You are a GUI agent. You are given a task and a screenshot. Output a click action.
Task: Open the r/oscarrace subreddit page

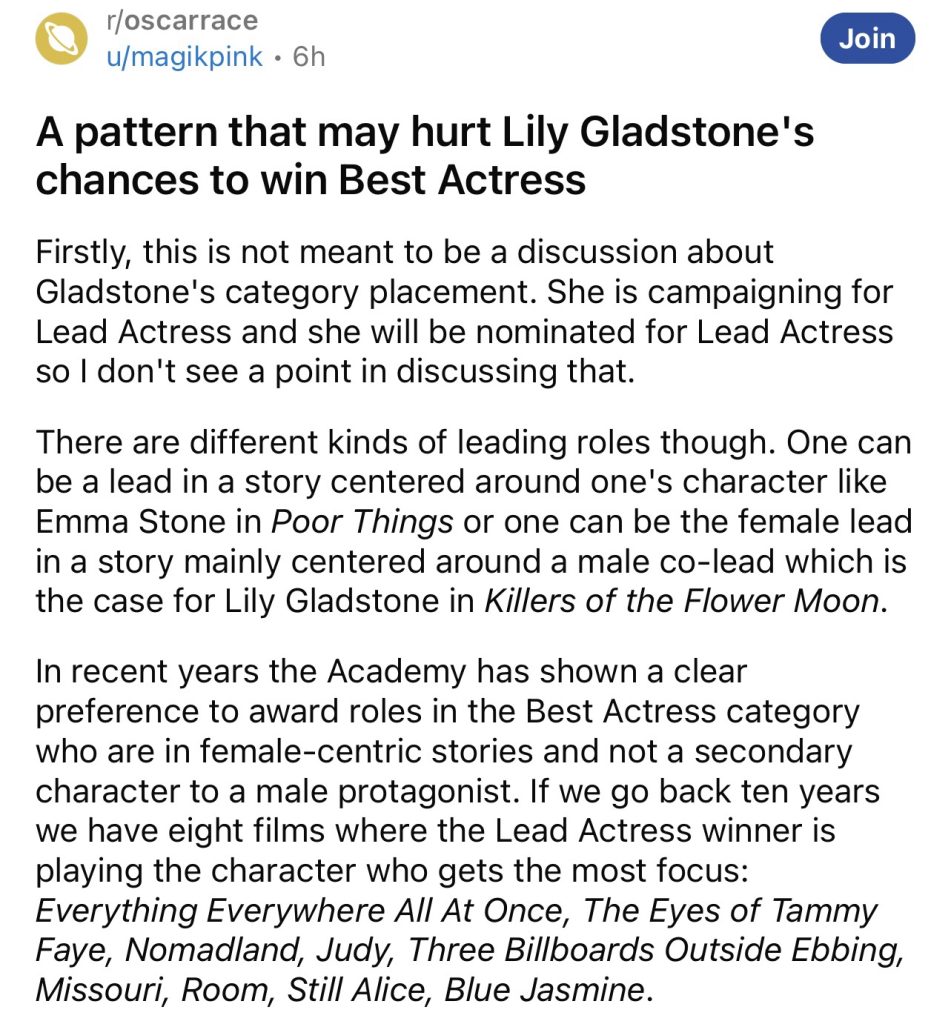click(x=181, y=19)
